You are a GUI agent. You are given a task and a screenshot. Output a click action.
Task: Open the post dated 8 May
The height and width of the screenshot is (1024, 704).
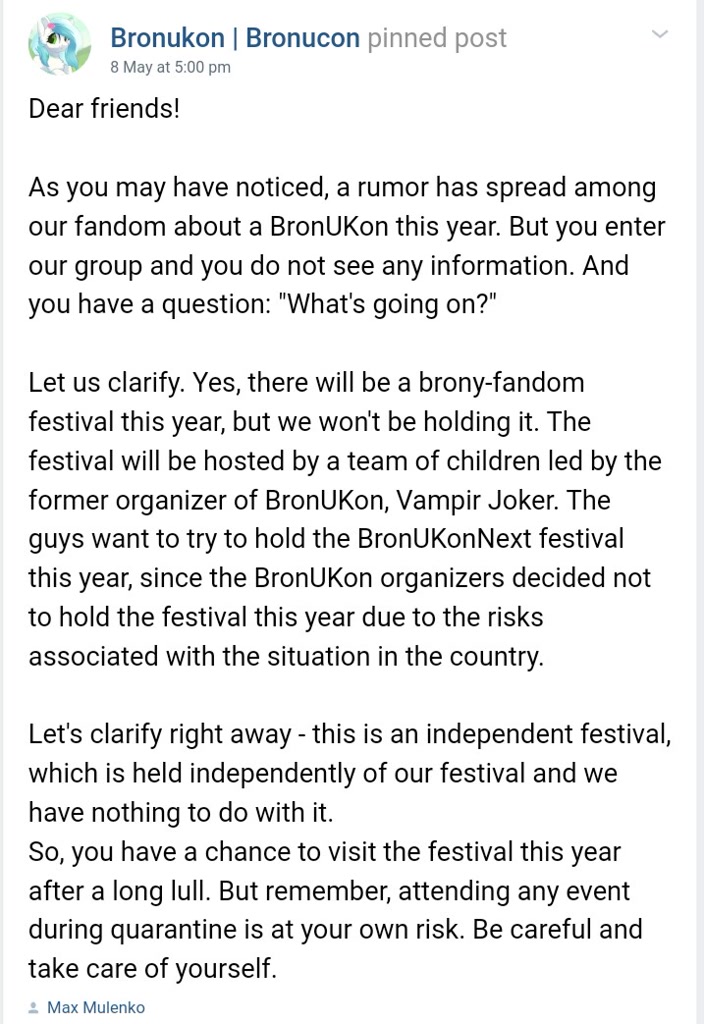[x=170, y=67]
